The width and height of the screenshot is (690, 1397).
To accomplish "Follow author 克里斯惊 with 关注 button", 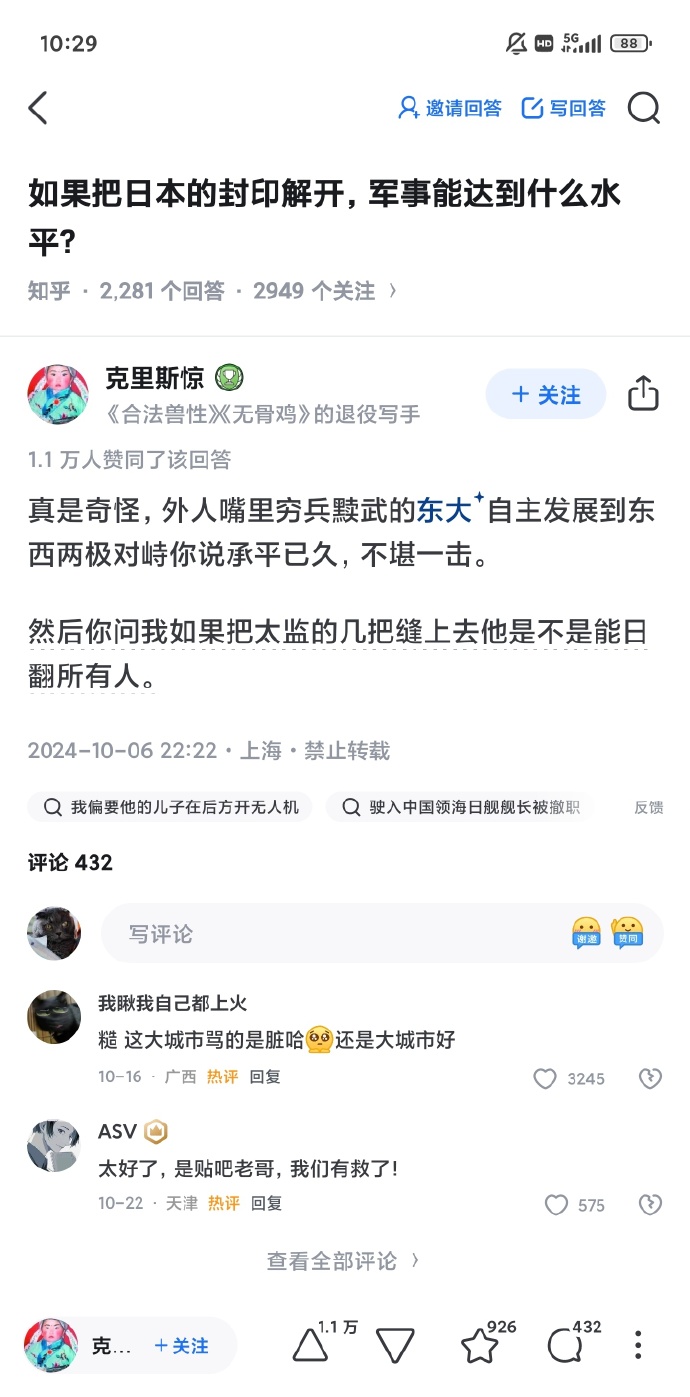I will (x=546, y=394).
